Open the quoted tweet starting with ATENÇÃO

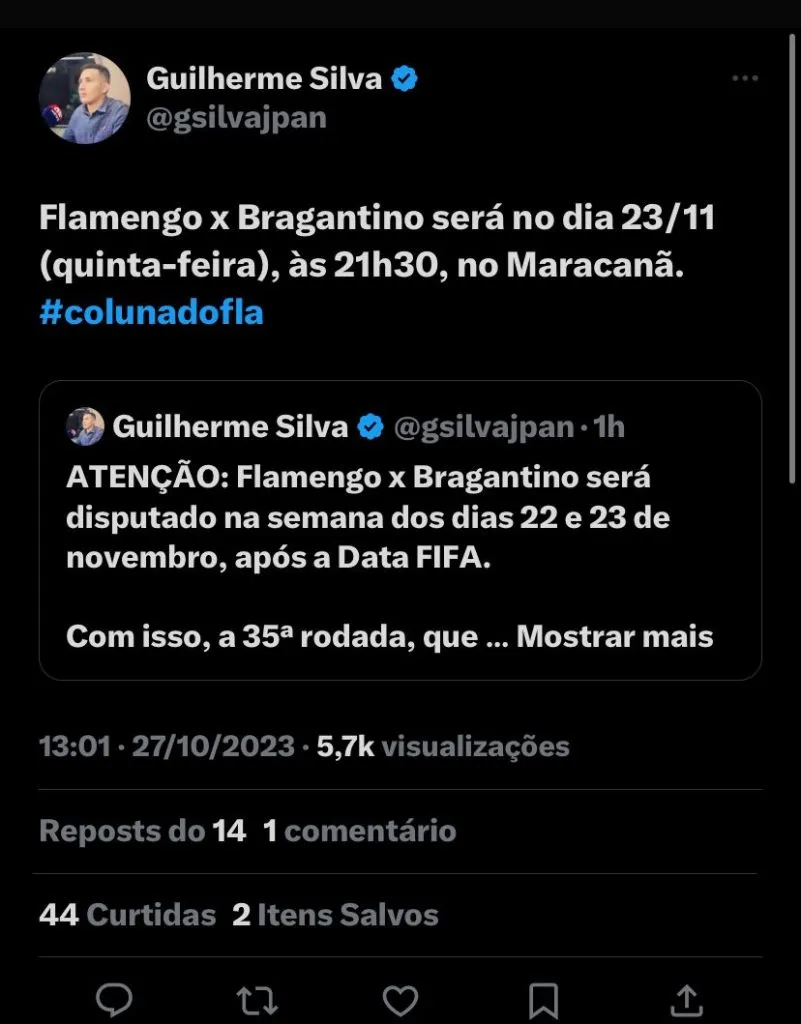click(x=400, y=530)
